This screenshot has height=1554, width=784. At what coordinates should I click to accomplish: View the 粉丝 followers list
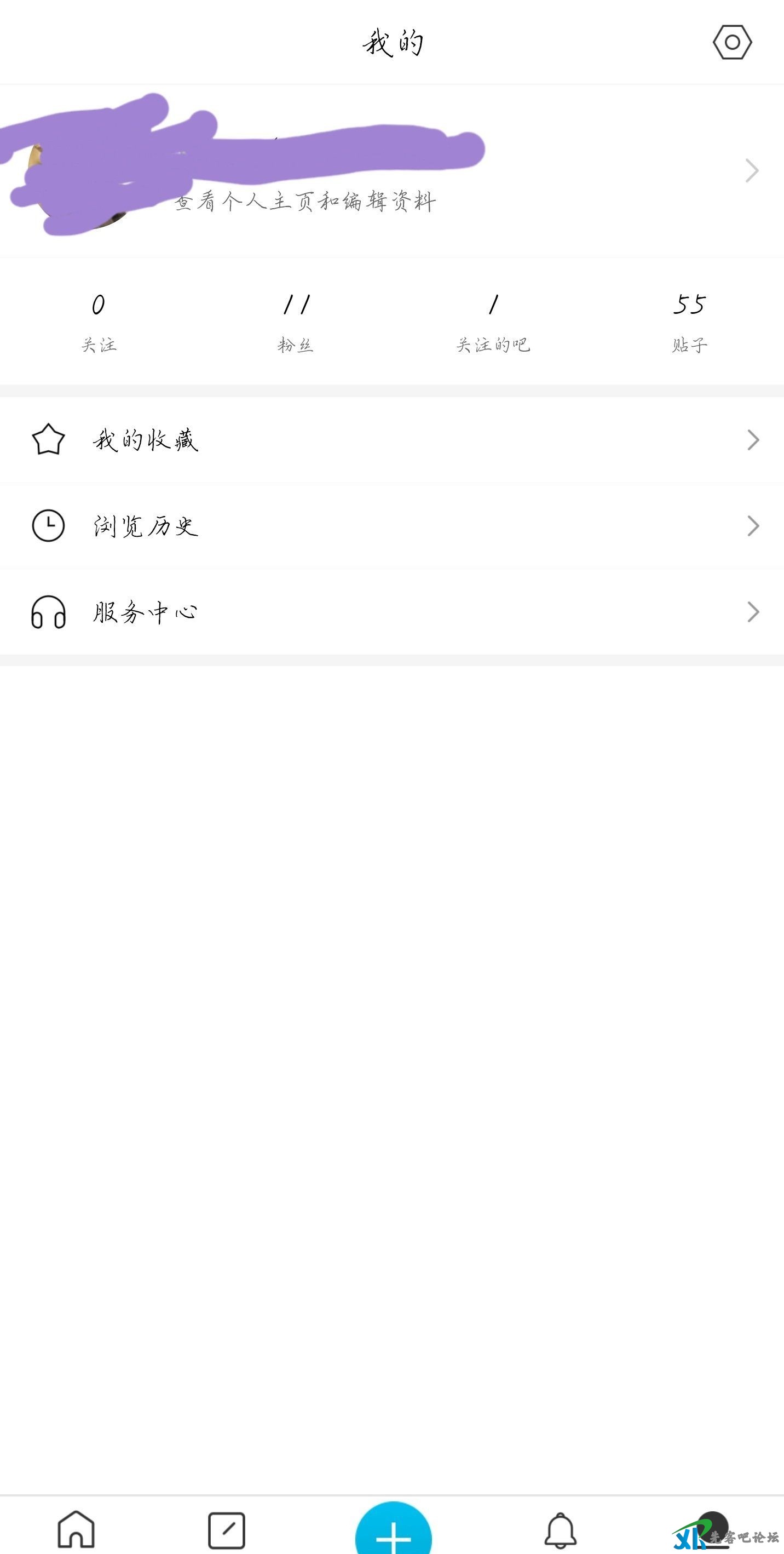pyautogui.click(x=296, y=322)
